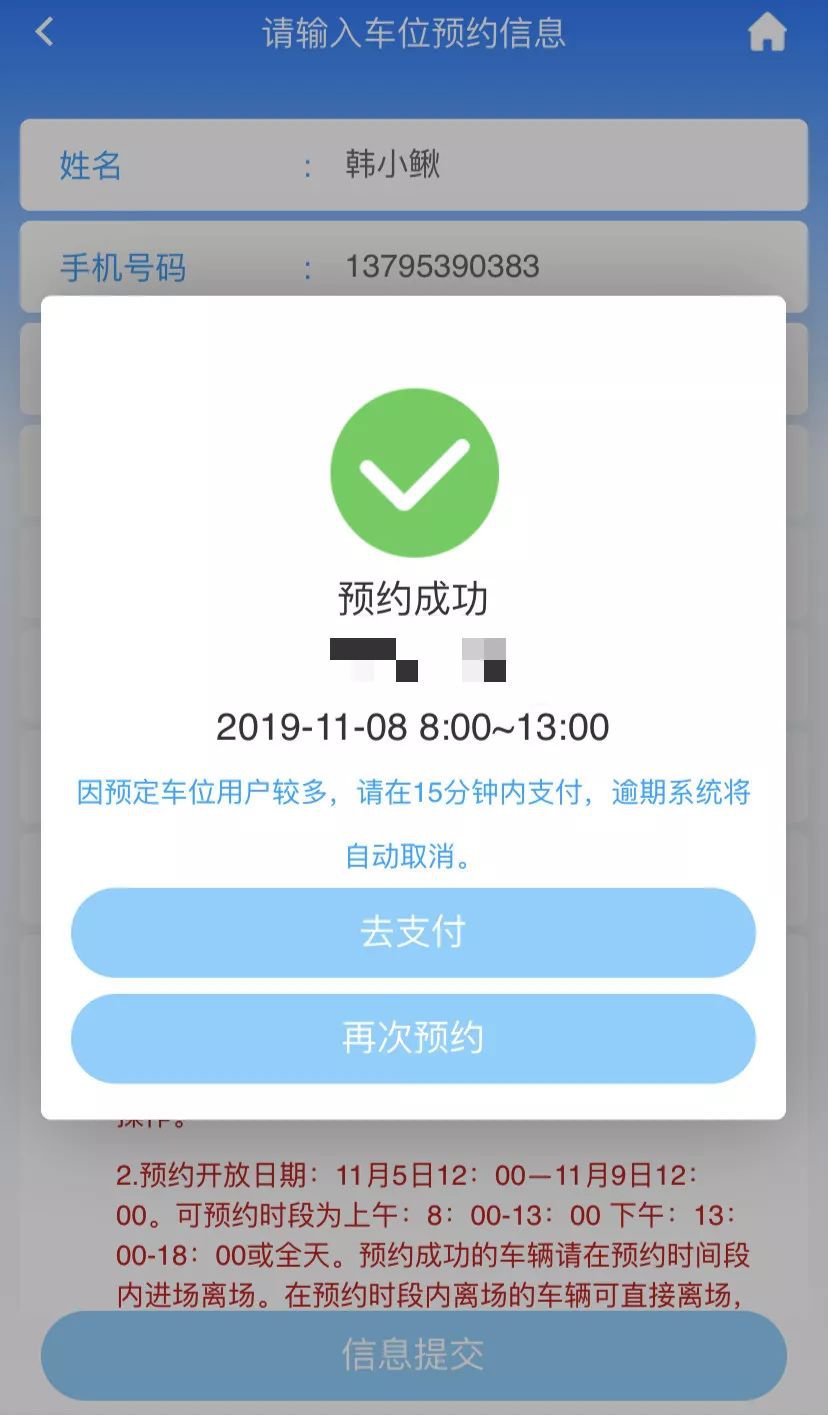
Task: Tap 再次预约 to book again
Action: tap(413, 1038)
